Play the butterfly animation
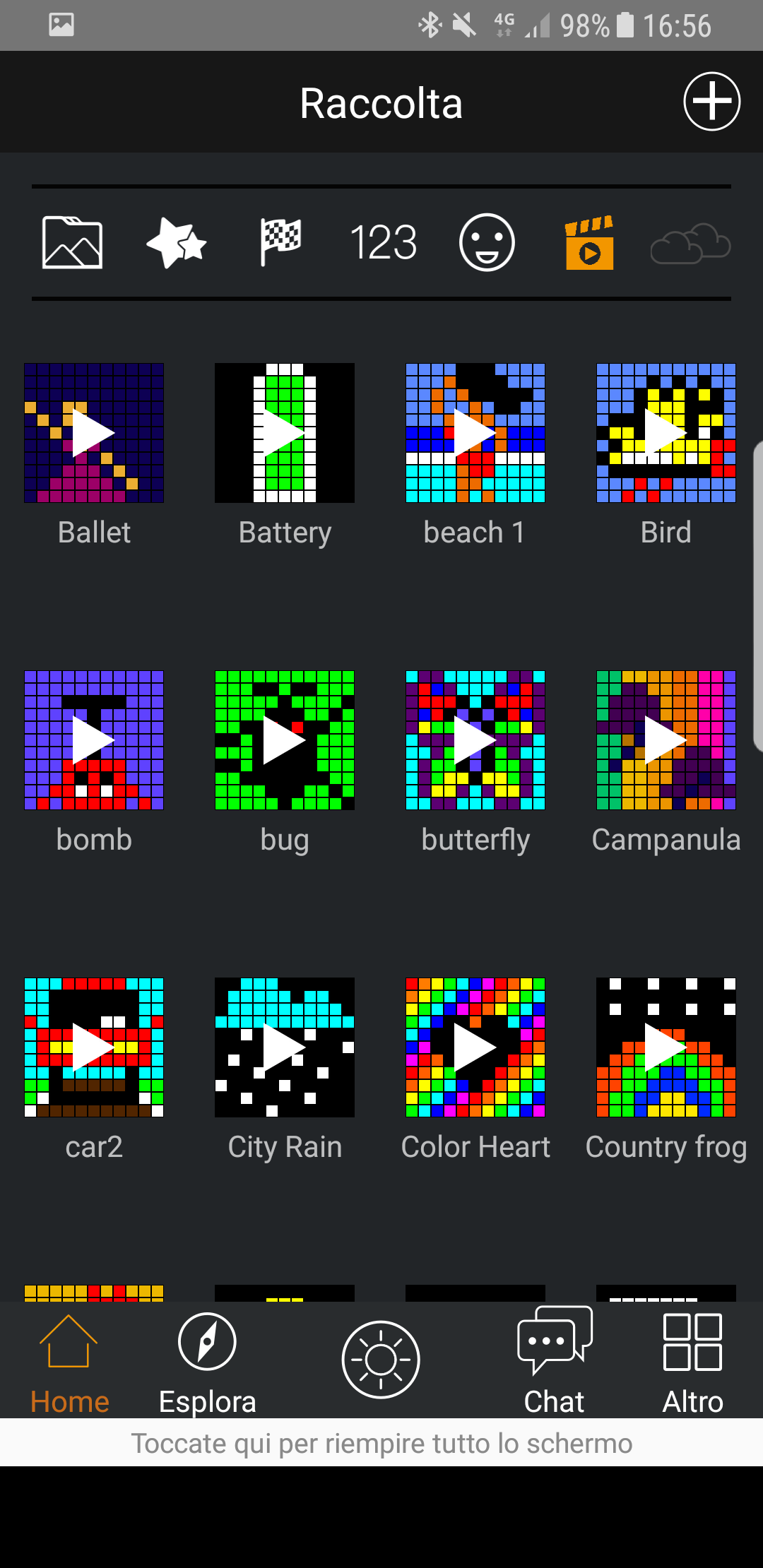Screen dimensions: 763x1568 coord(475,740)
